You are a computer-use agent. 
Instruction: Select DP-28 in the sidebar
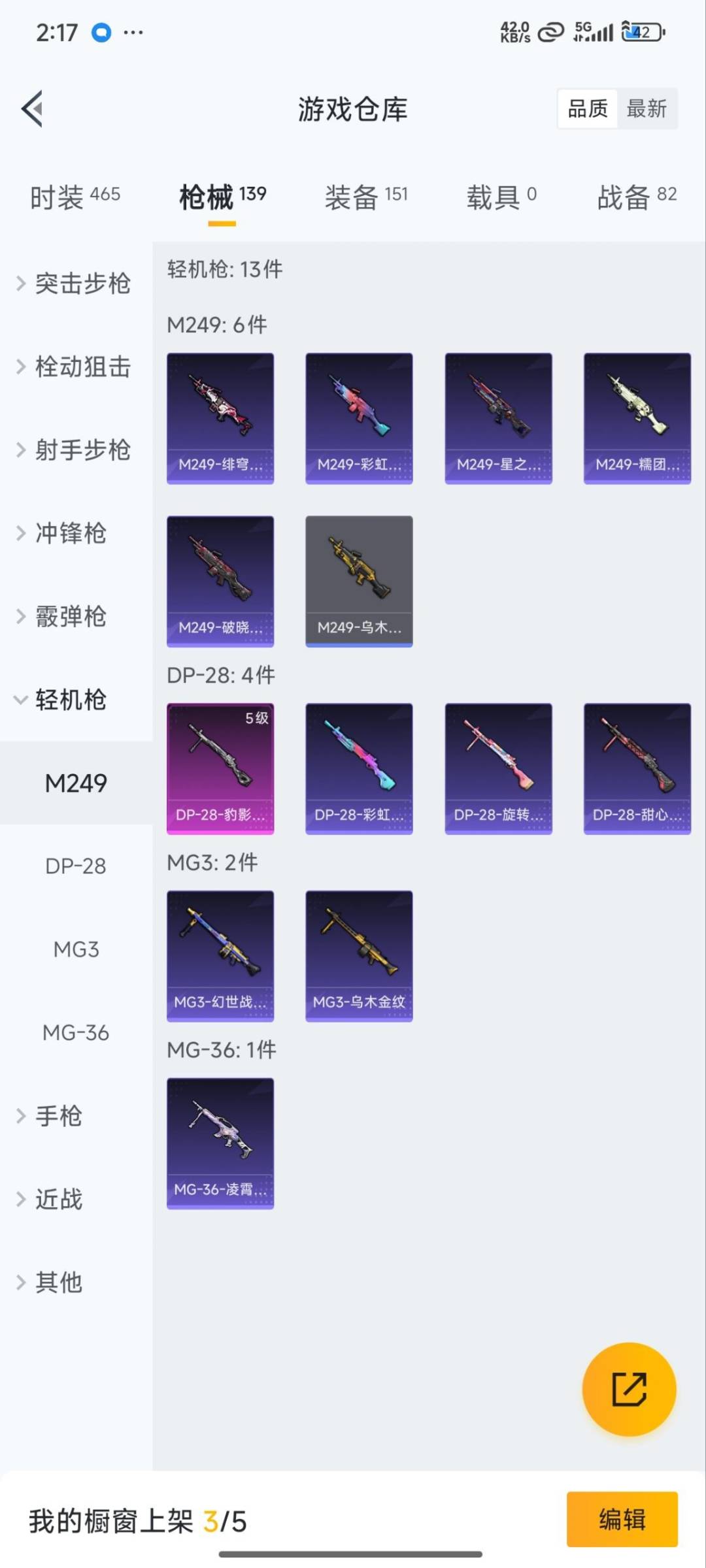(76, 866)
